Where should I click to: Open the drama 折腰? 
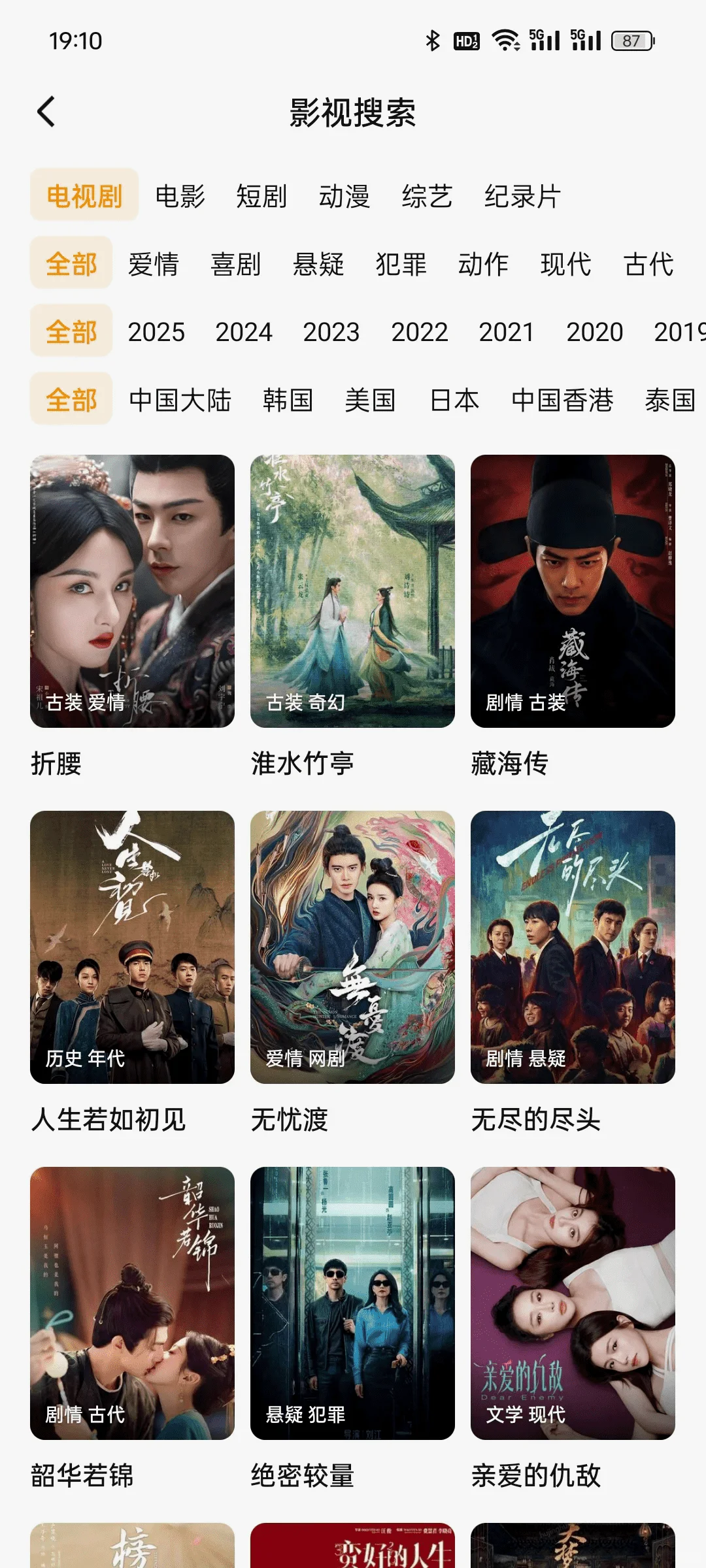tap(132, 591)
